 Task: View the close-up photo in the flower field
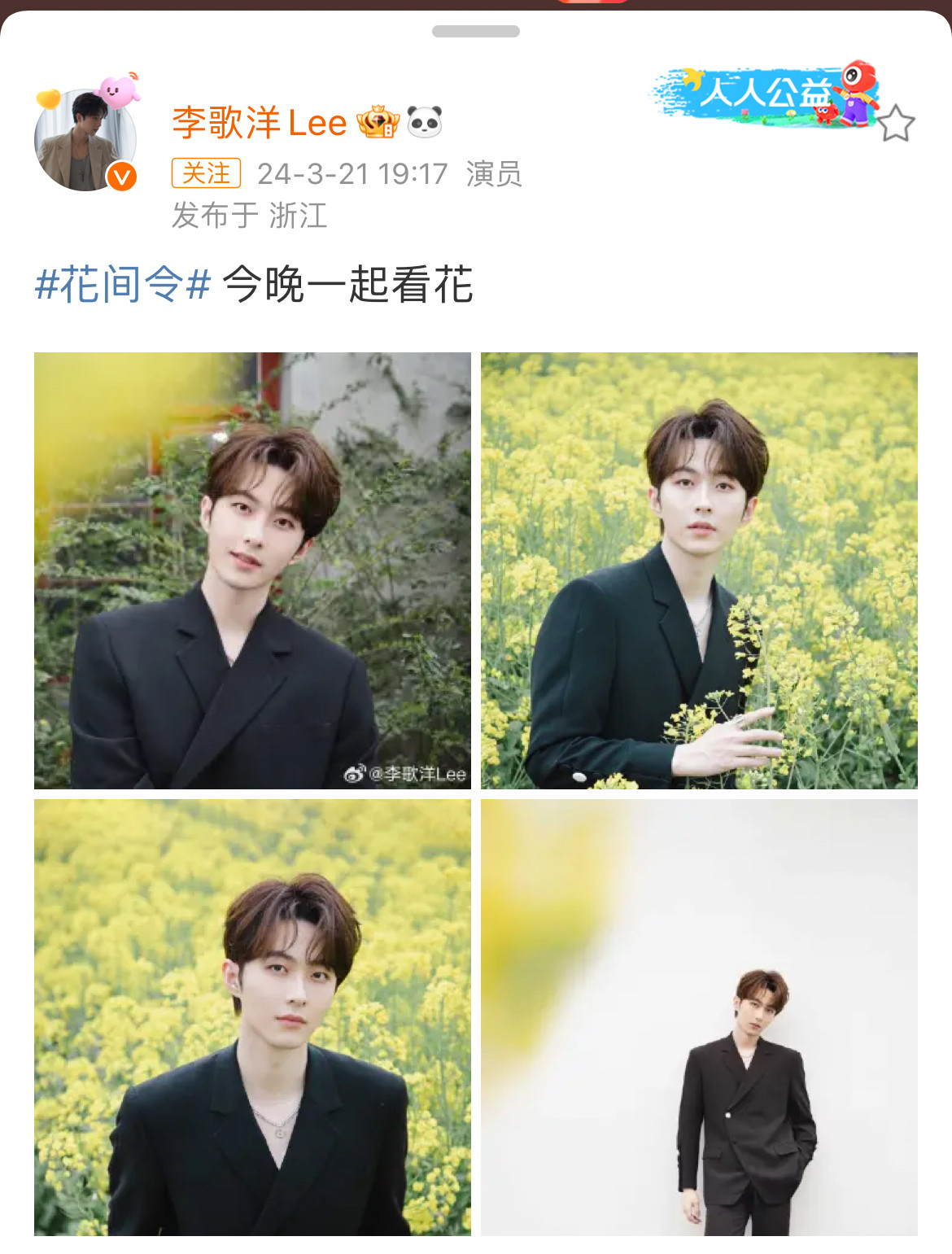tap(252, 1017)
